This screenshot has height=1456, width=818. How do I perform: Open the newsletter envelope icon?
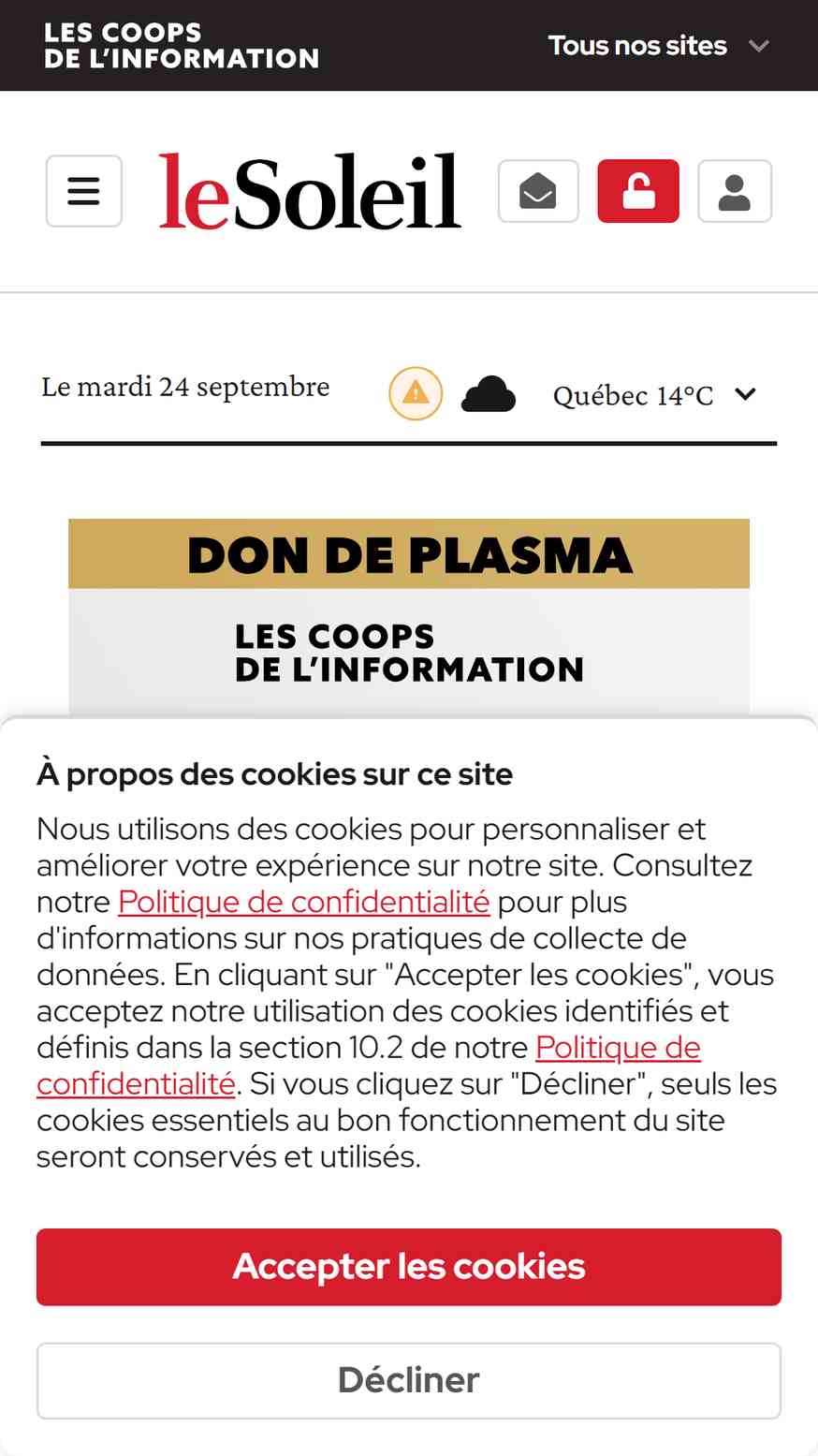pyautogui.click(x=538, y=191)
